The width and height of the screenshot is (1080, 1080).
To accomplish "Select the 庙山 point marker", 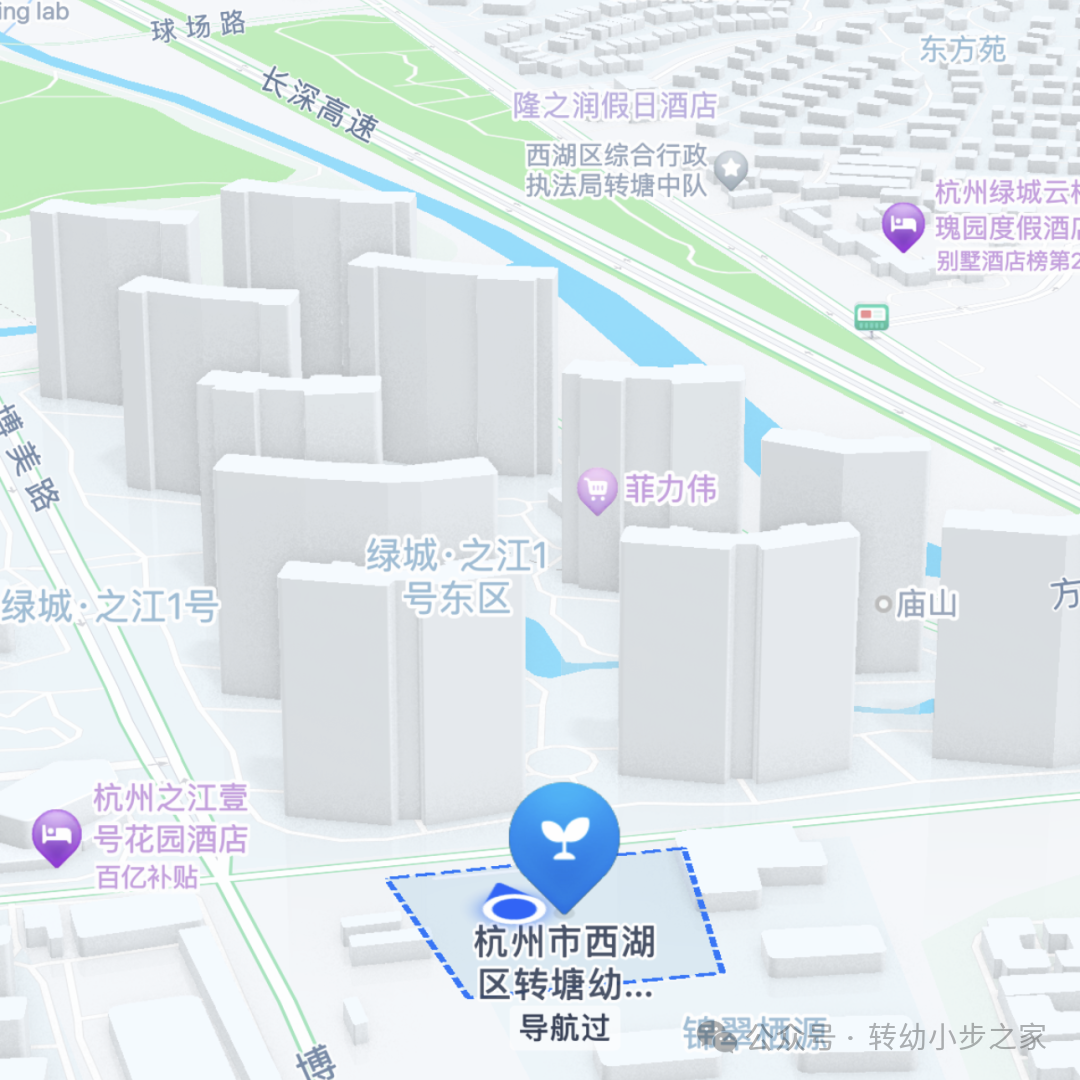I will (883, 604).
